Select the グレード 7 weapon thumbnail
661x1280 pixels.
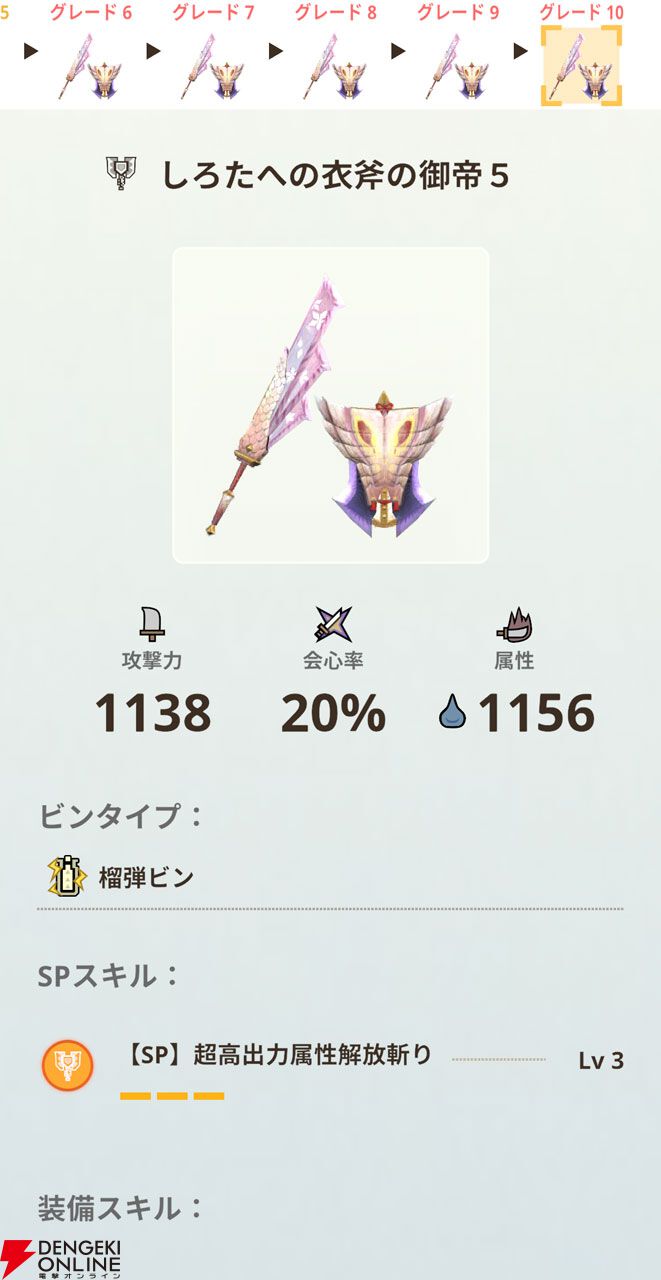tap(213, 65)
